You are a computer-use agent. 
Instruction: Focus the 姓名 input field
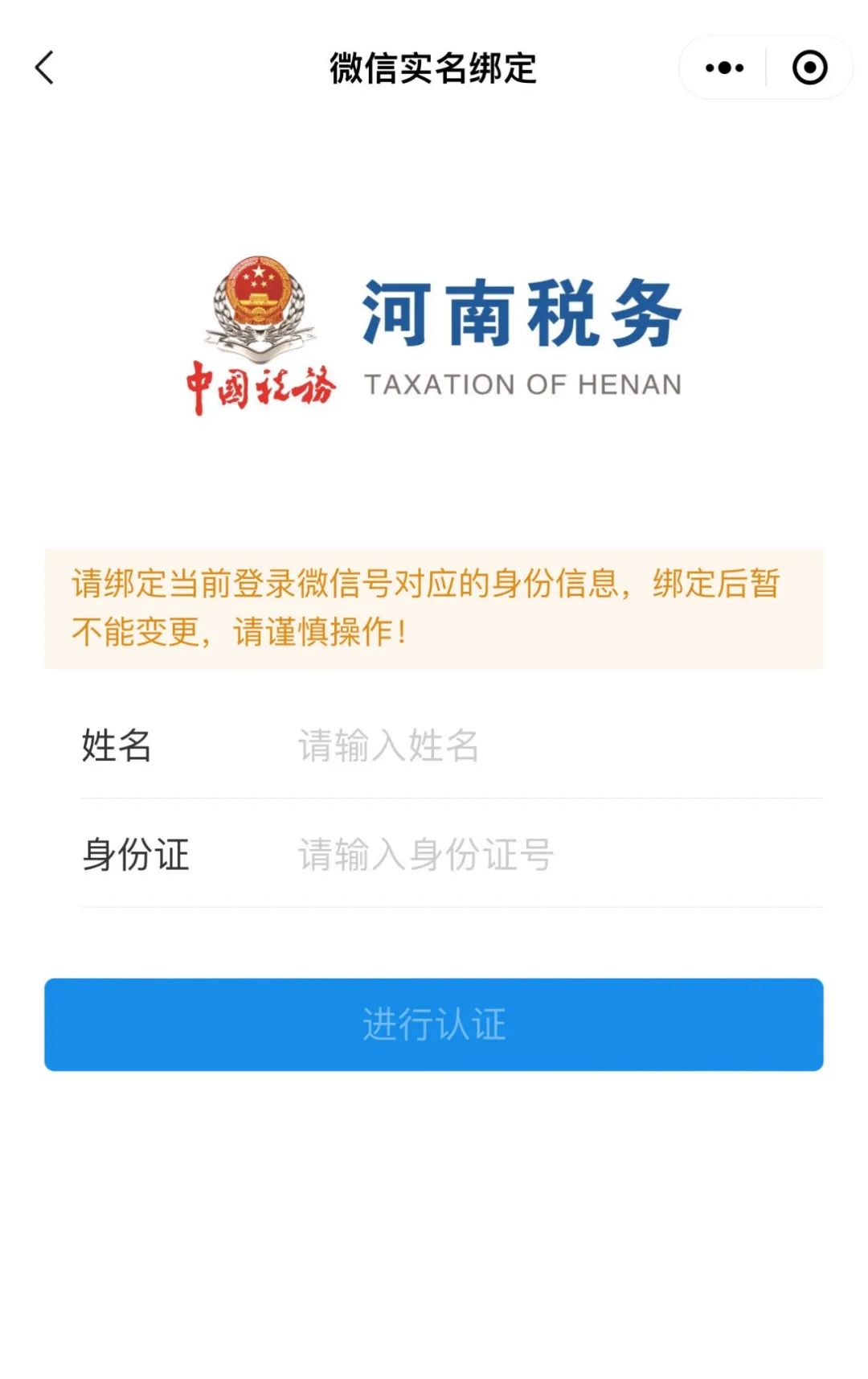coord(555,745)
